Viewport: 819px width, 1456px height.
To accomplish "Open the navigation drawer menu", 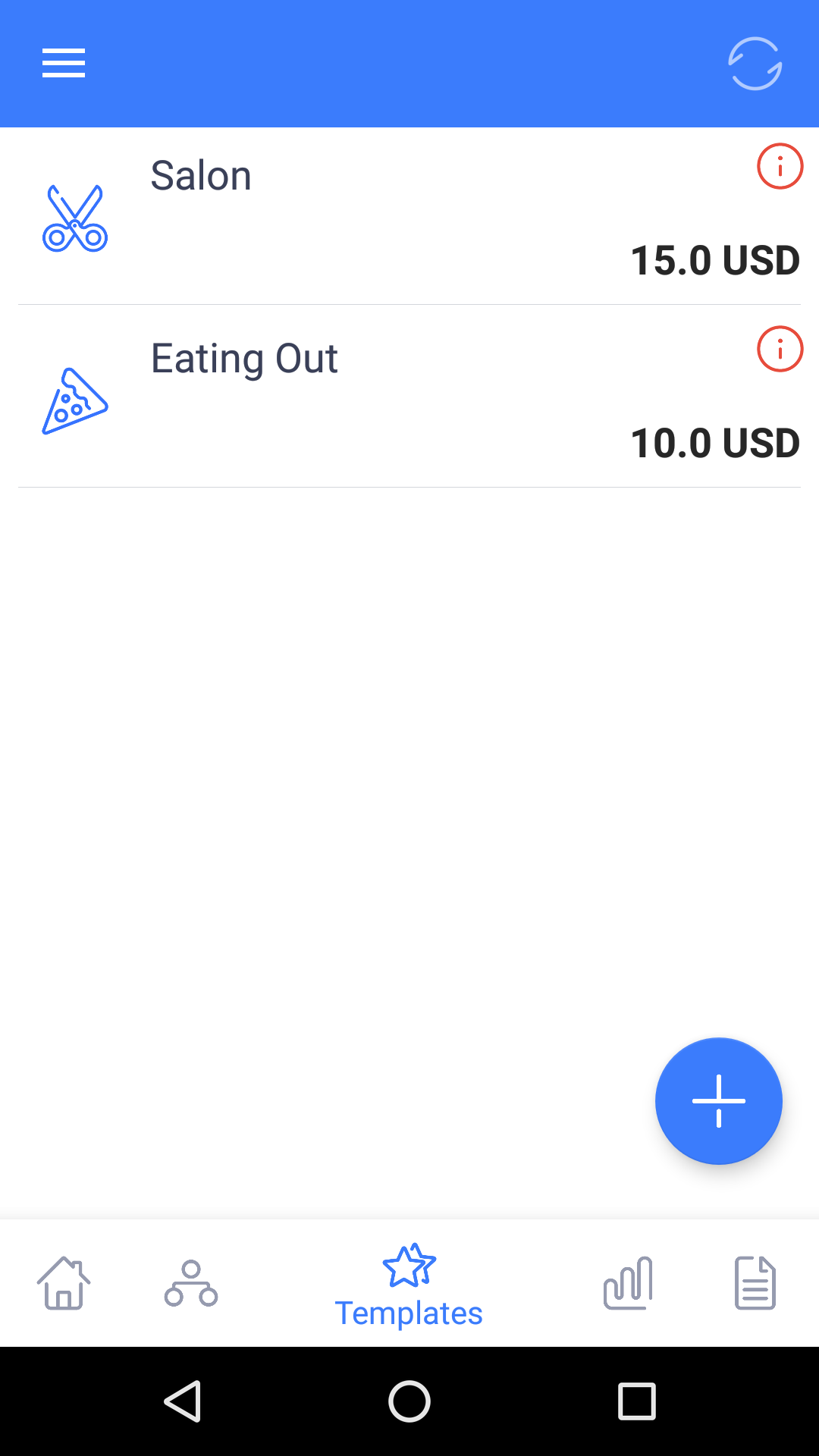I will click(63, 64).
